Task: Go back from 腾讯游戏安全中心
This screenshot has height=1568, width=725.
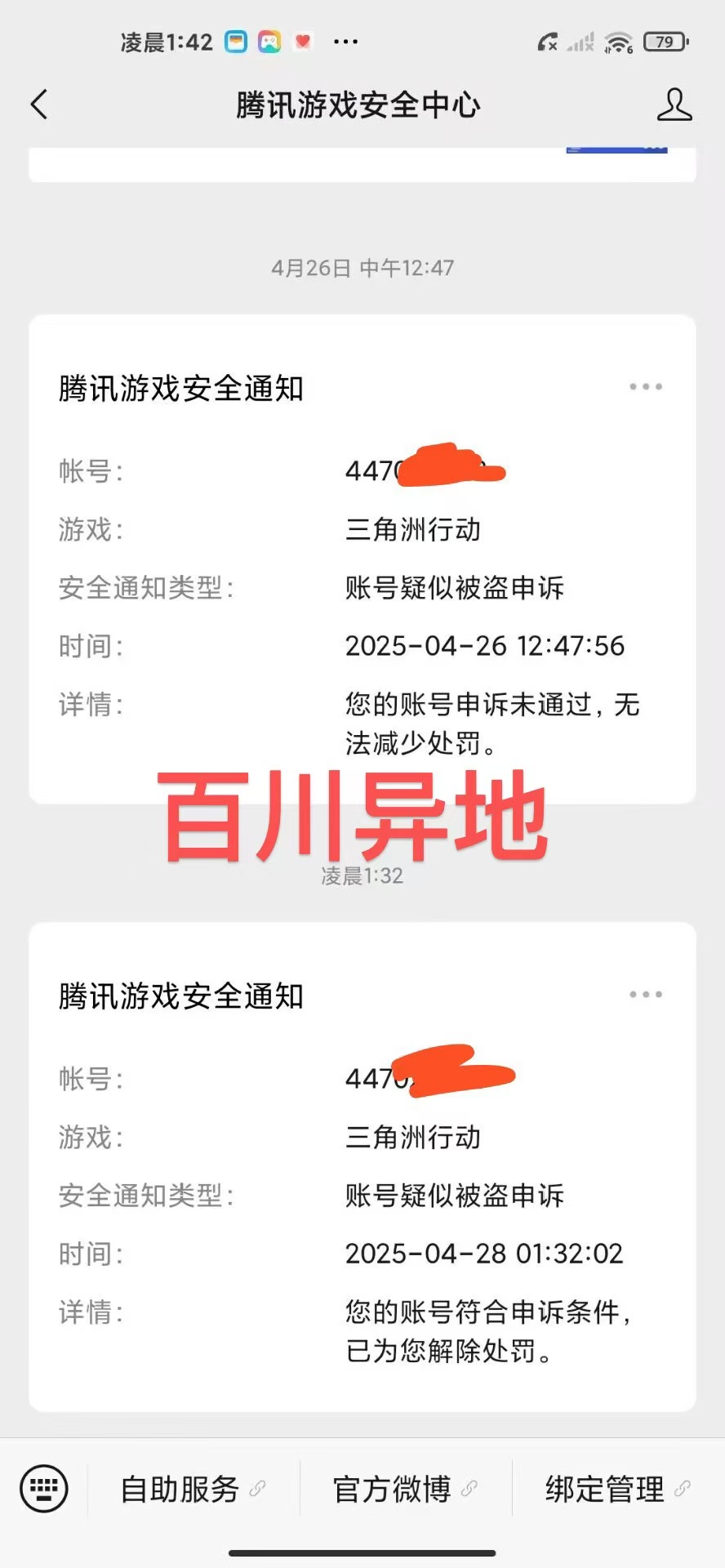Action: click(39, 105)
